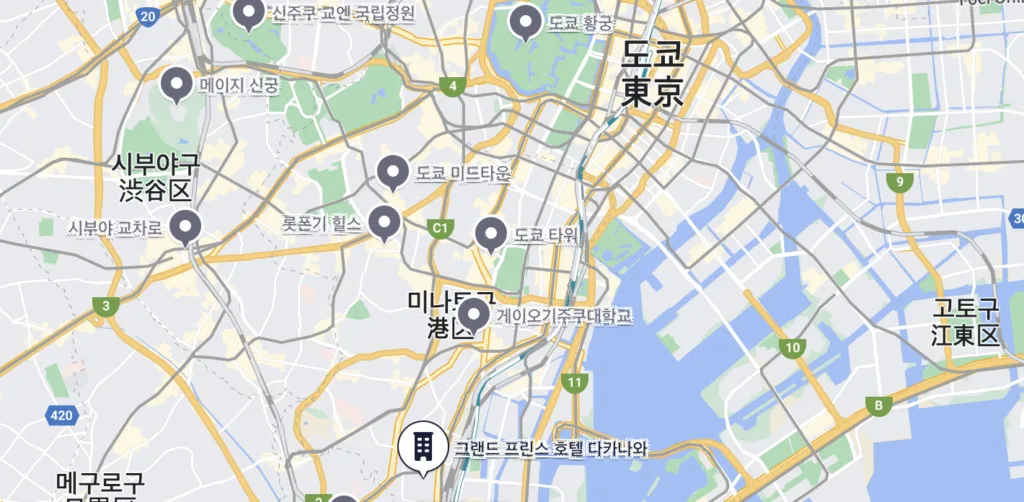Tap the 도쿄 타워 map pin
Viewport: 1024px width, 502px height.
[x=490, y=233]
